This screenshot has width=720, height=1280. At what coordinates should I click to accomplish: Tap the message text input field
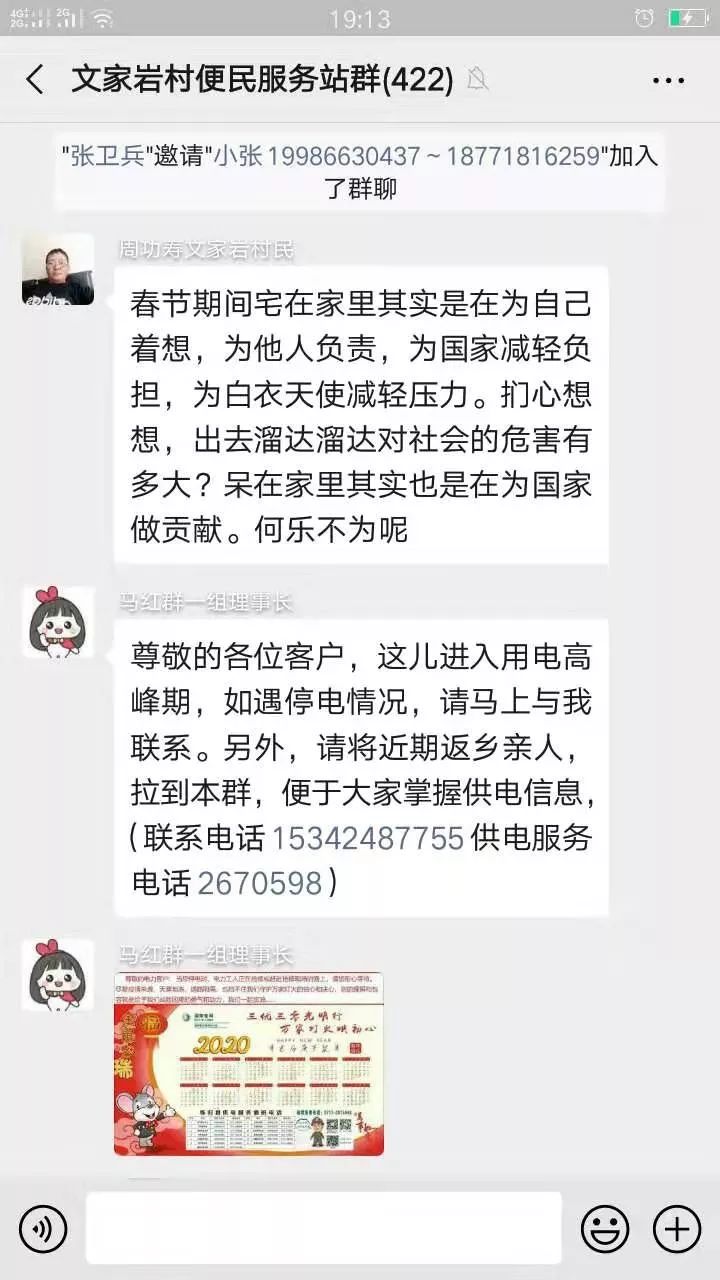[x=323, y=1228]
